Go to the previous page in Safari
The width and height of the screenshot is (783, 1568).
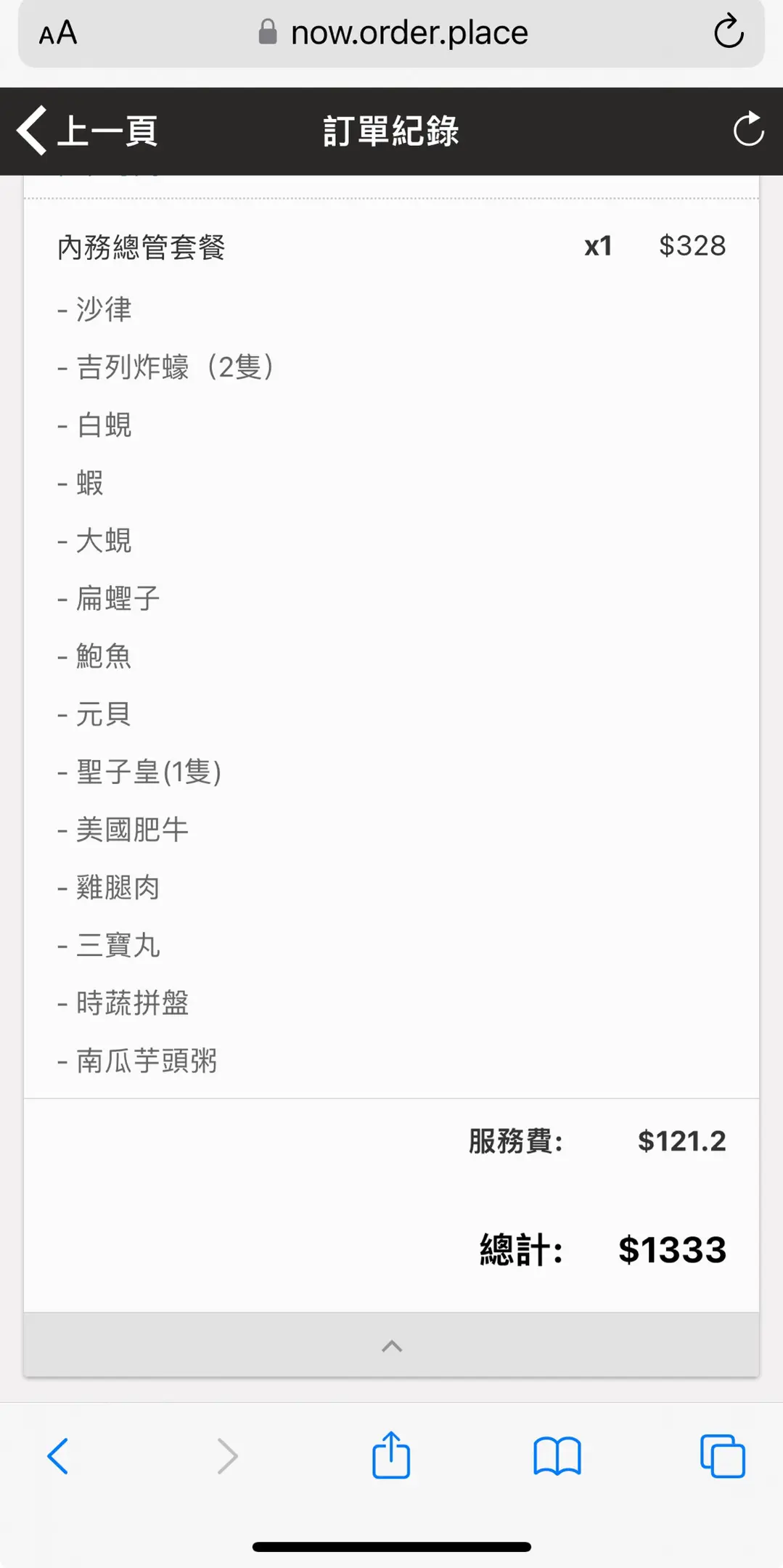pos(58,1456)
